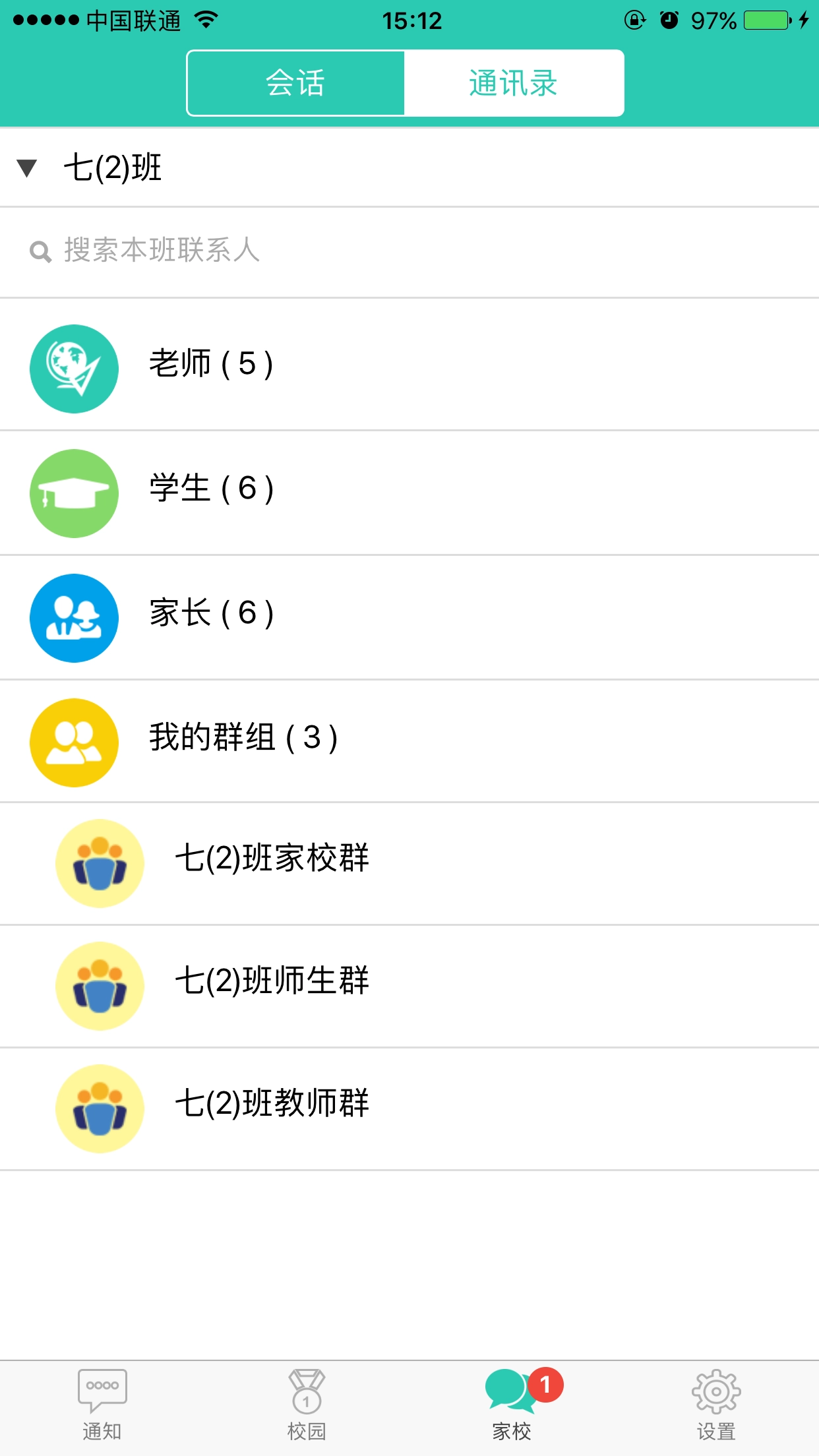Open the yellow 我的群组 group icon
This screenshot has width=819, height=1456.
74,742
